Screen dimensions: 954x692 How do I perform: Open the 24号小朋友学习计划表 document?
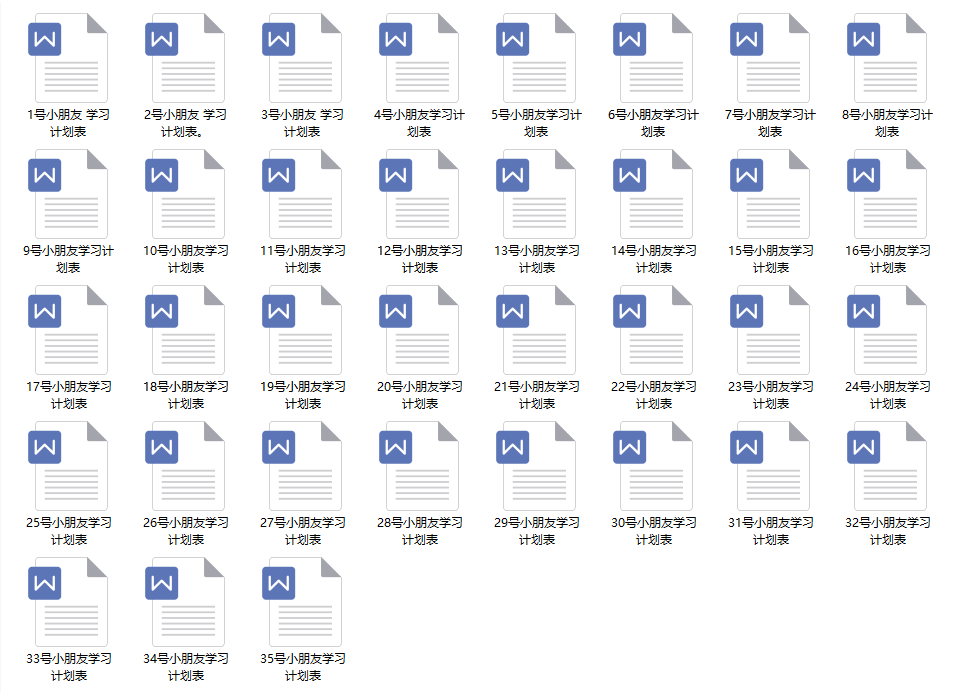[x=888, y=330]
